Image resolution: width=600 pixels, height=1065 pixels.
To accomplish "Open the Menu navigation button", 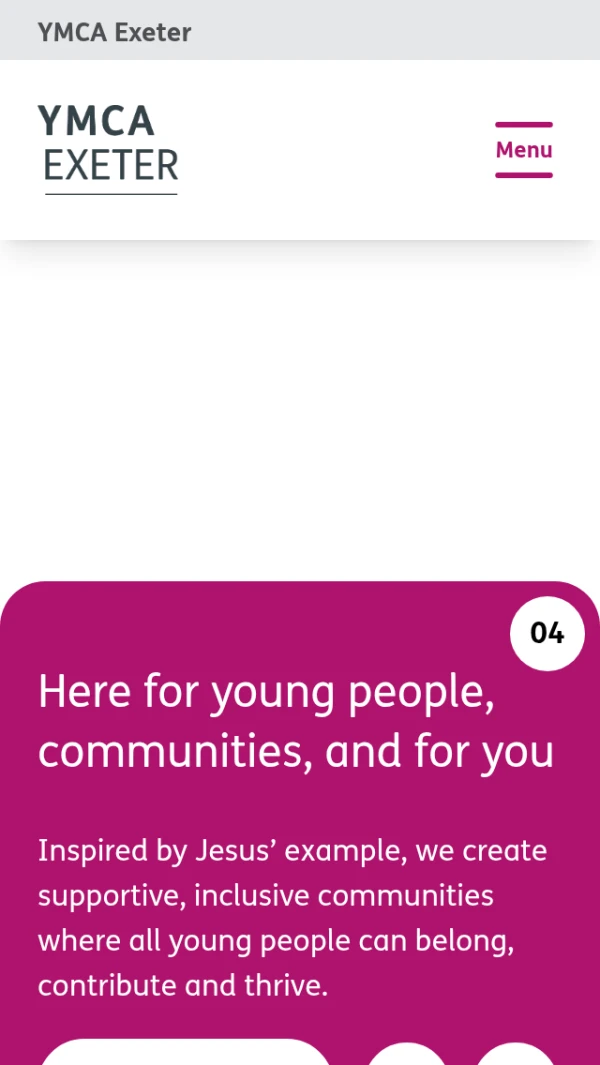I will click(x=523, y=150).
